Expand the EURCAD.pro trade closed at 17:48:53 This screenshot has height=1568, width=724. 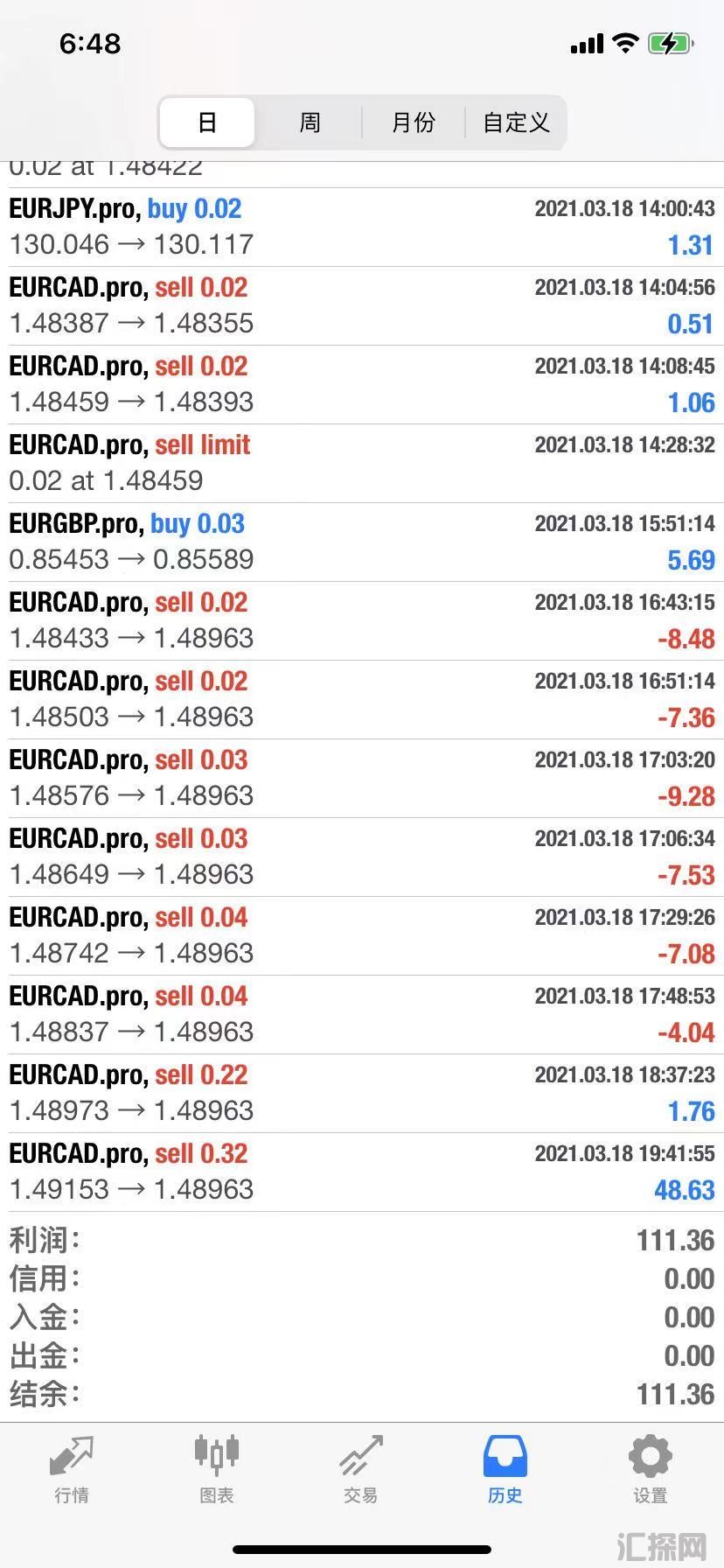tap(362, 1014)
